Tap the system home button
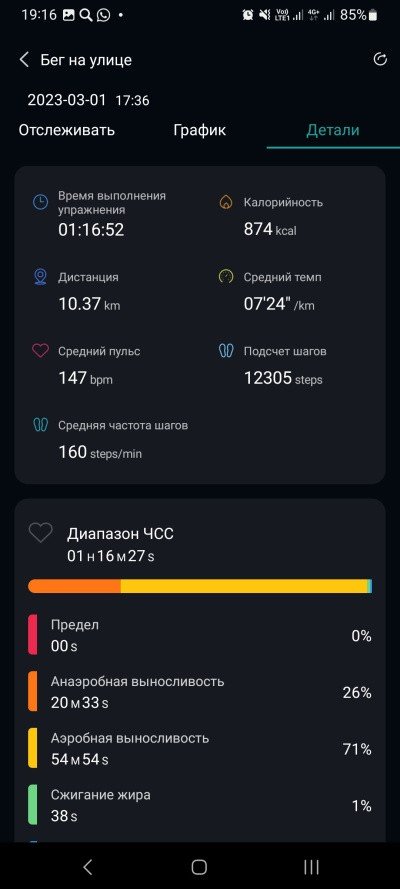Screen dimensions: 400x889 199,866
